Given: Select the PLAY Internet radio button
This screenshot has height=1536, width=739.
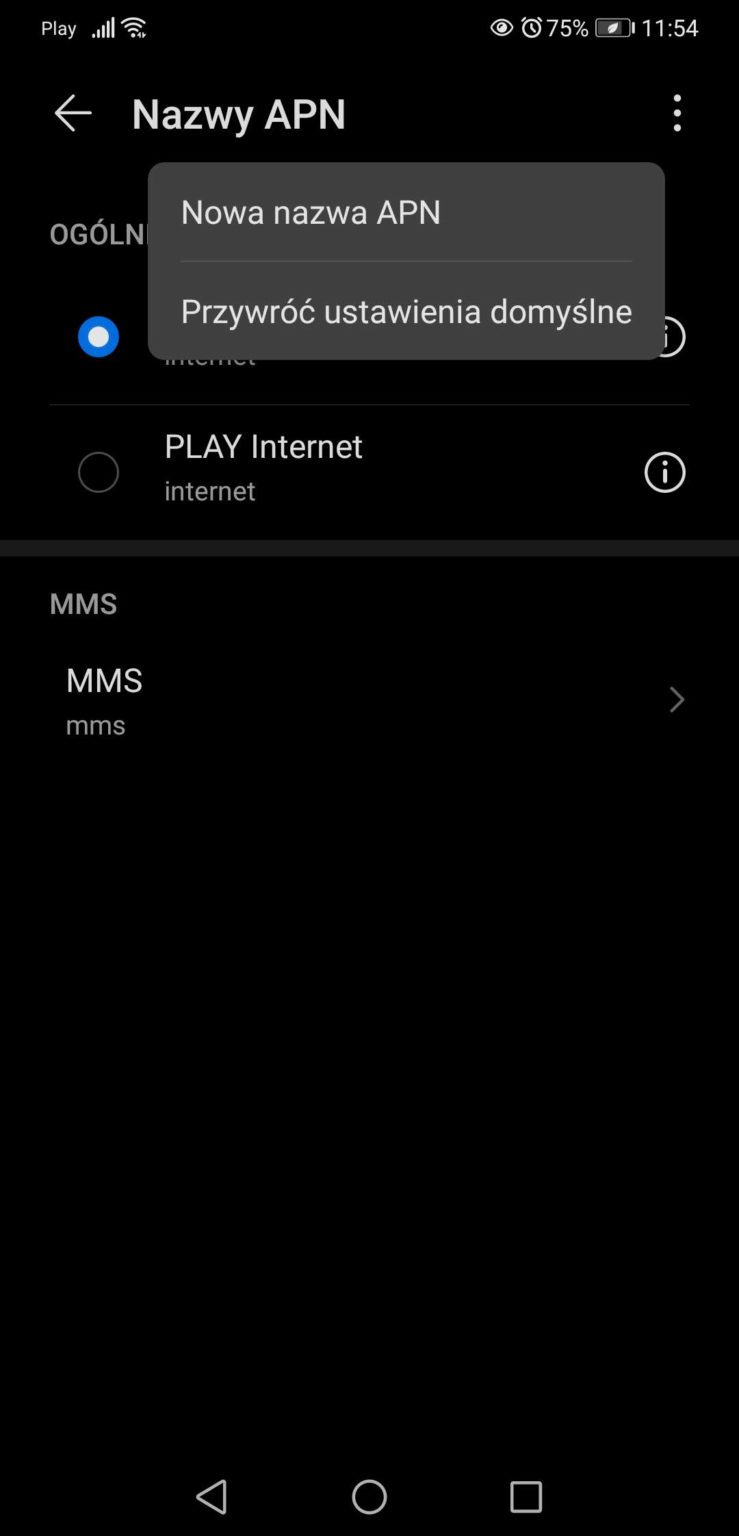Looking at the screenshot, I should point(98,472).
